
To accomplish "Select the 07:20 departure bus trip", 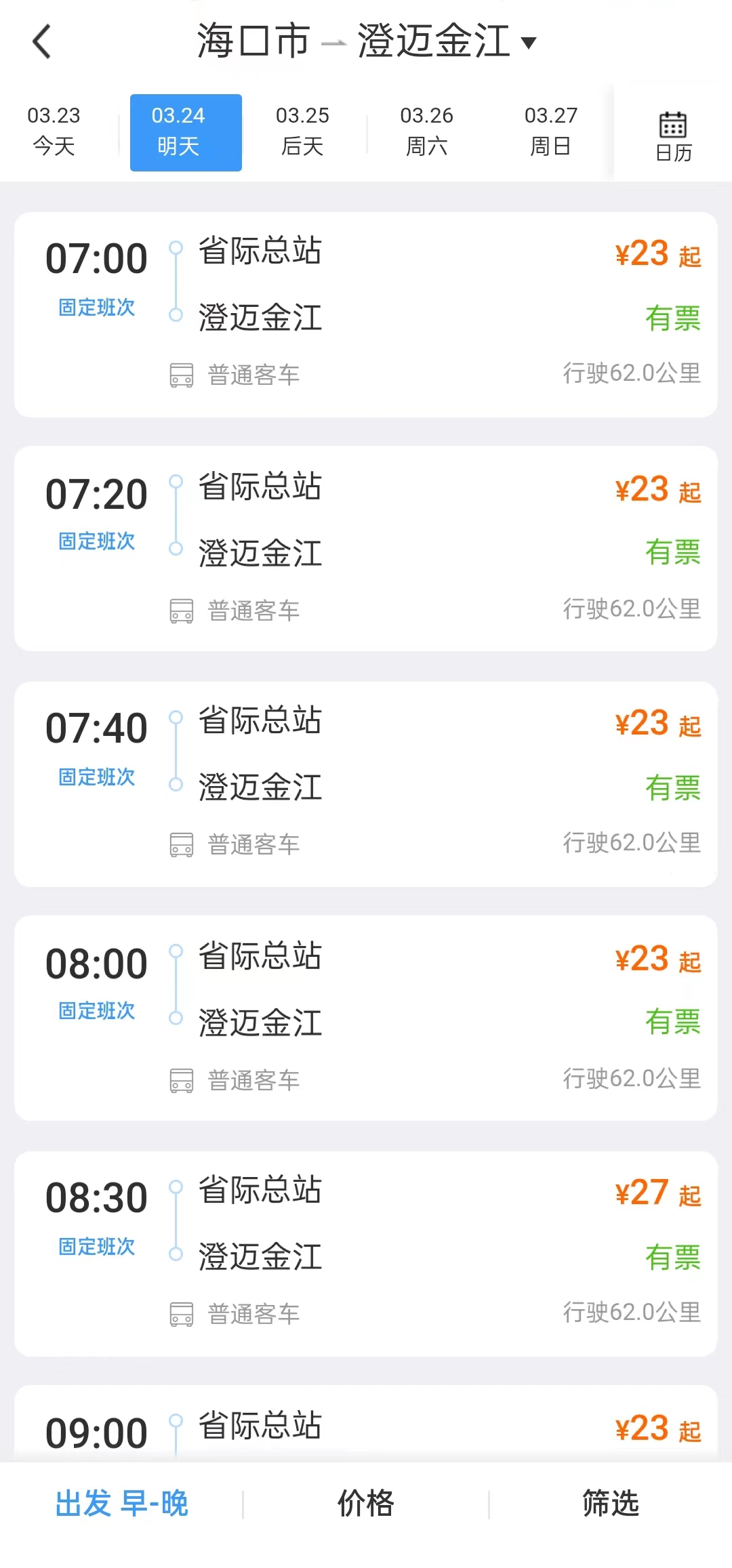I will [366, 548].
